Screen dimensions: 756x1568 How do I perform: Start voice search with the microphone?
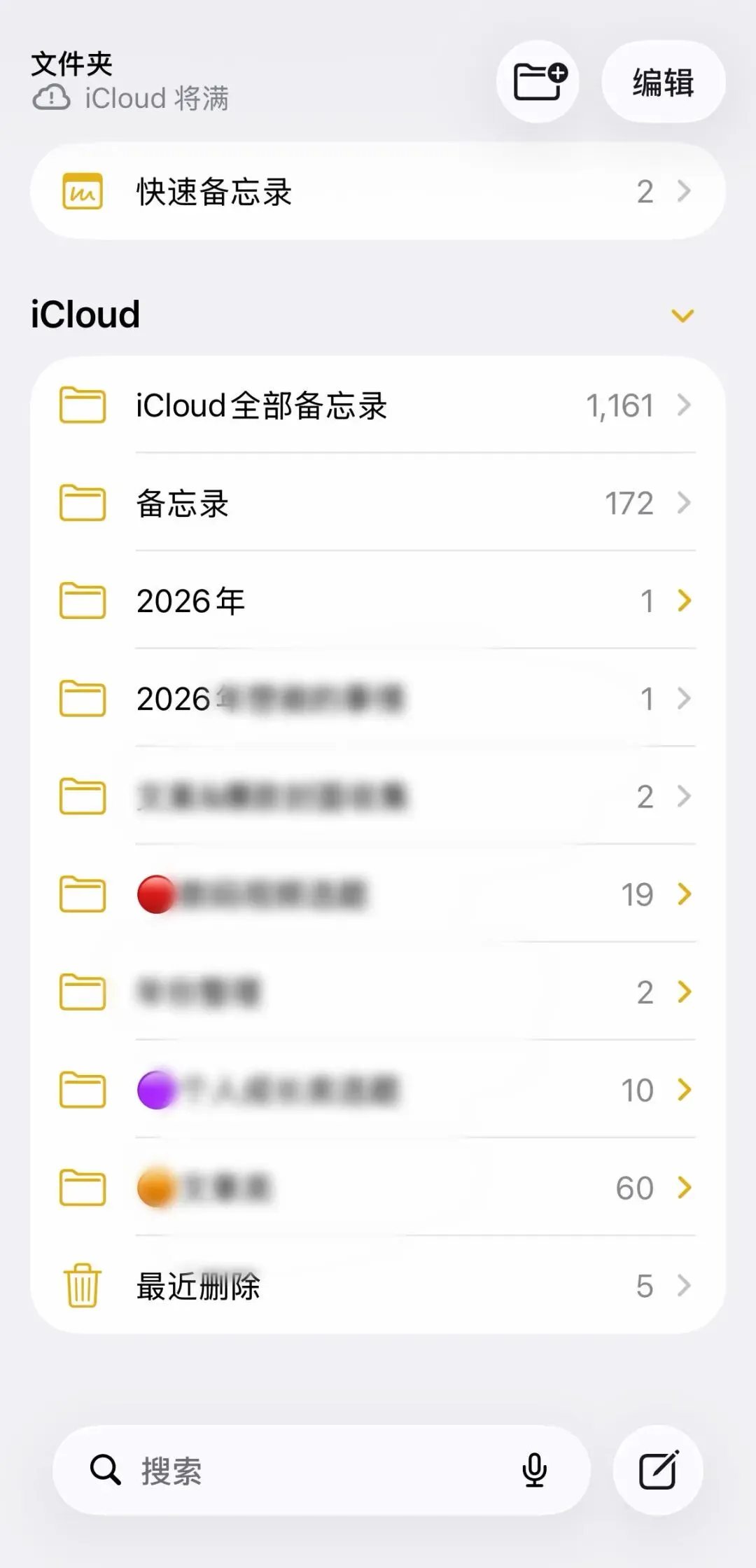[535, 1470]
